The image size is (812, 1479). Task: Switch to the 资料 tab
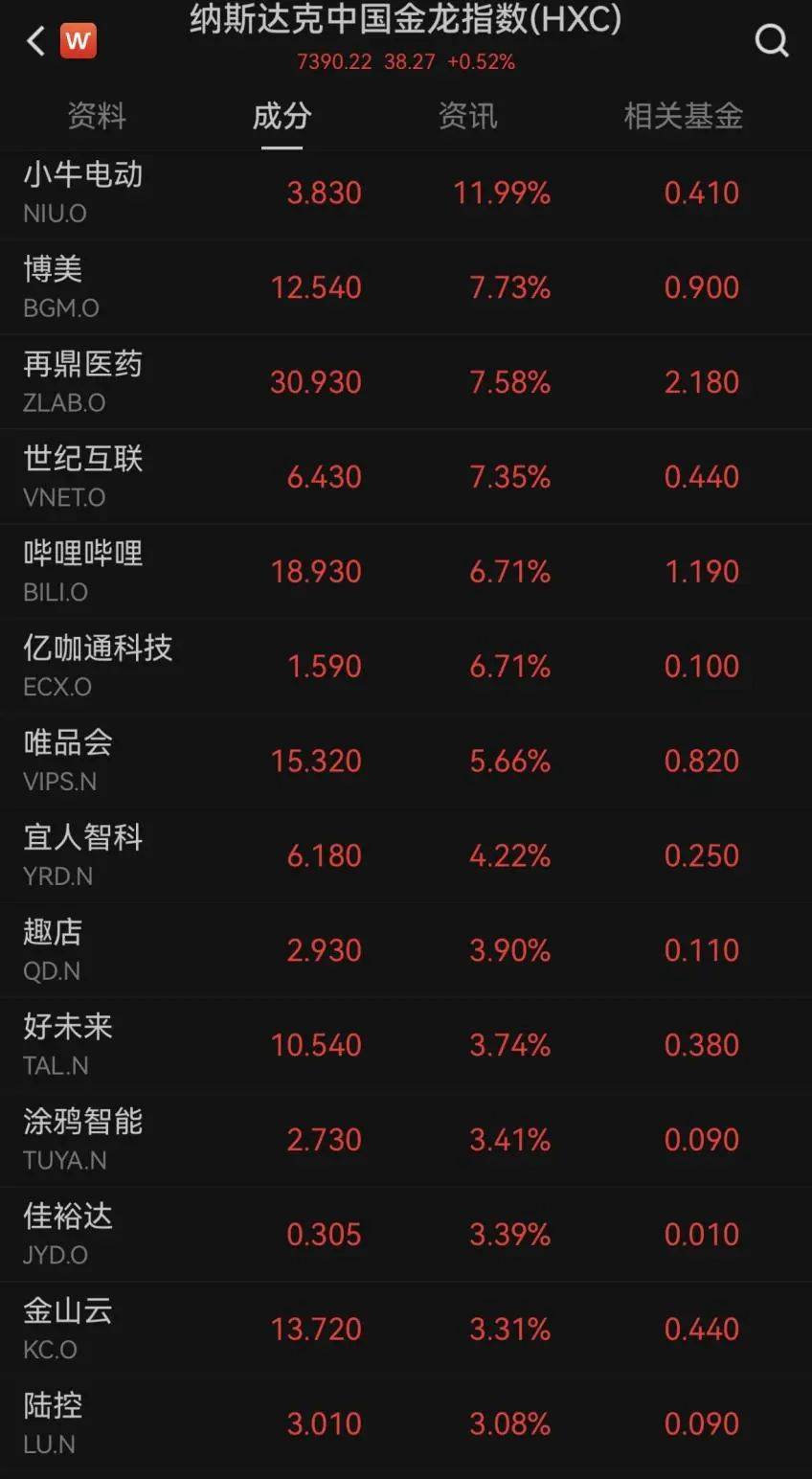[x=97, y=116]
